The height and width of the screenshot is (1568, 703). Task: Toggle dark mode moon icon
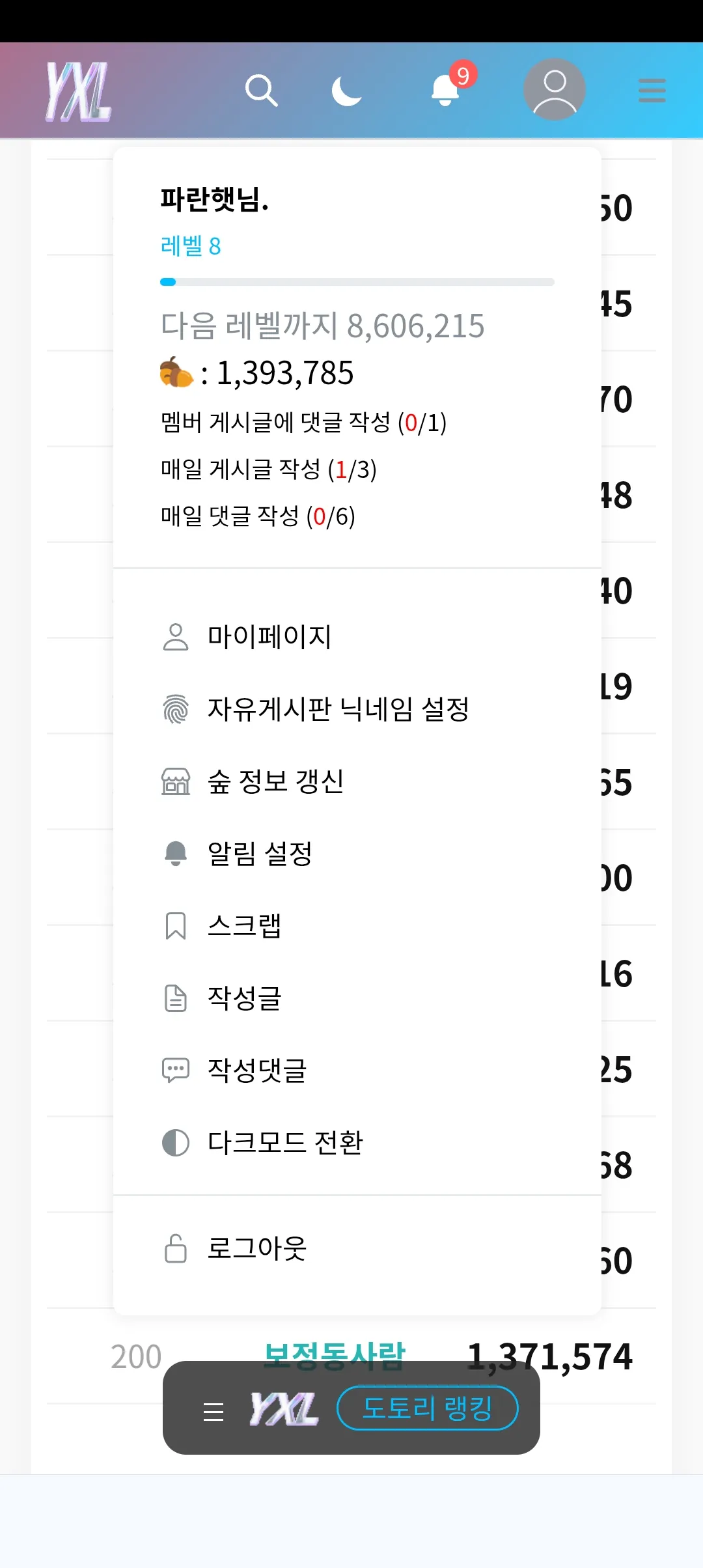pyautogui.click(x=346, y=91)
